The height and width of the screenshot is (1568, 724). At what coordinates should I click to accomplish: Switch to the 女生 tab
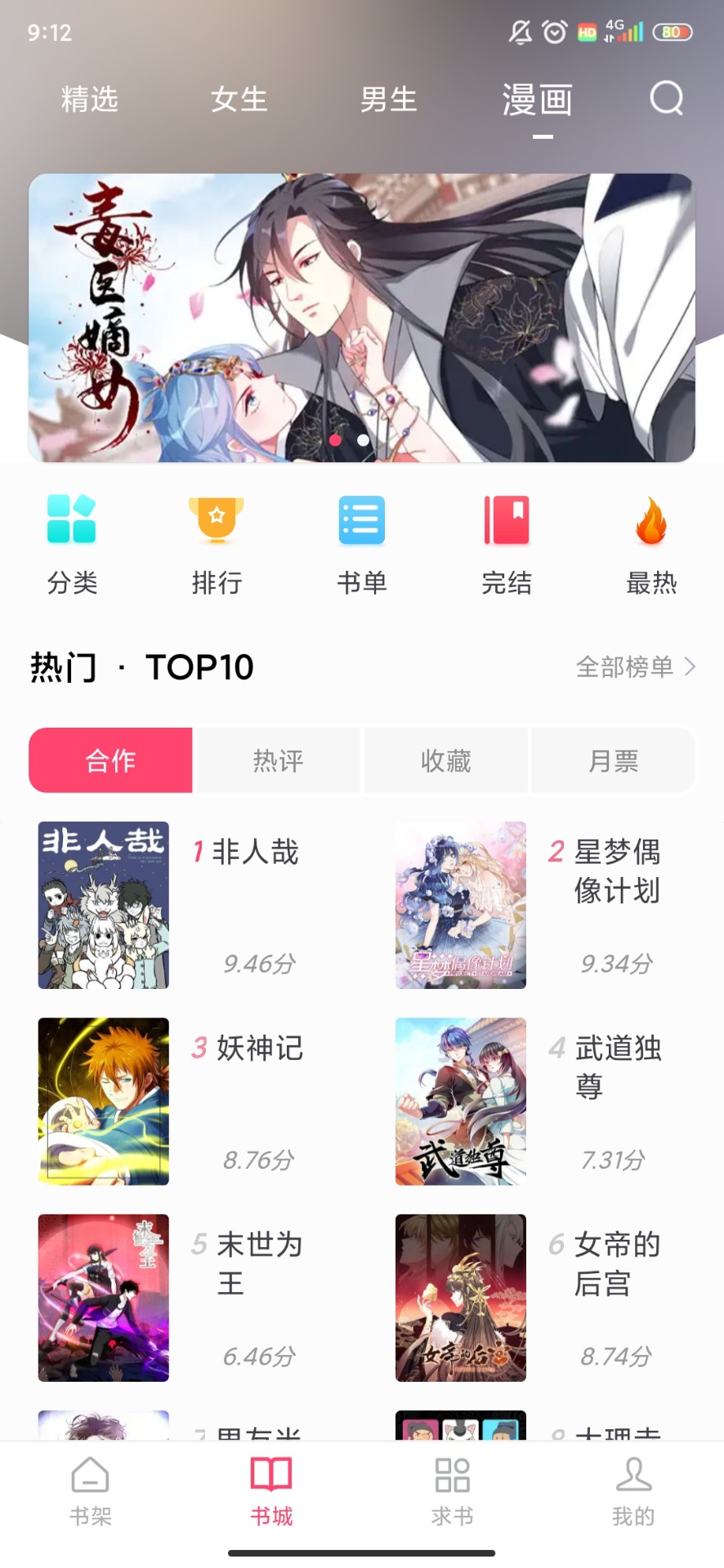click(238, 100)
